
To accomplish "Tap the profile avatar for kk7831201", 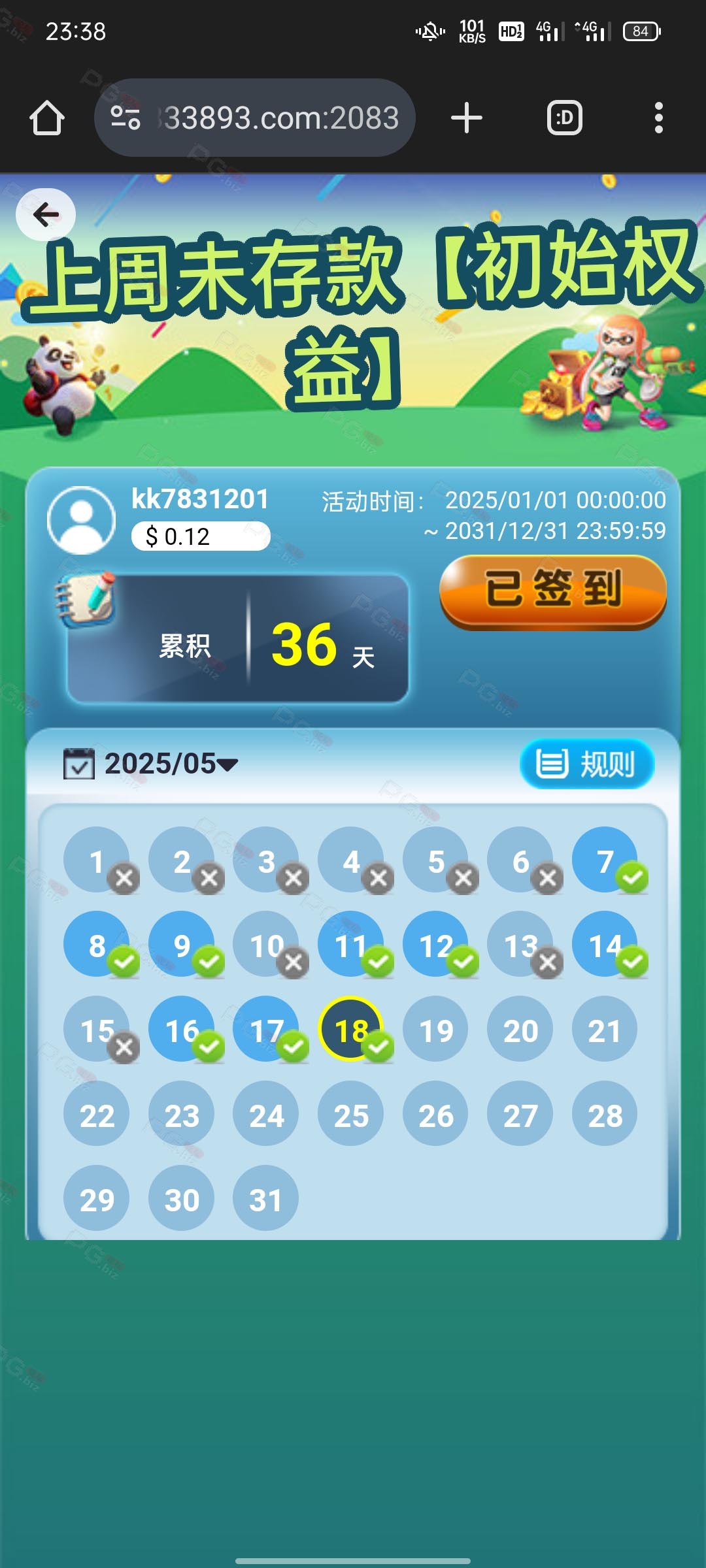I will click(81, 520).
